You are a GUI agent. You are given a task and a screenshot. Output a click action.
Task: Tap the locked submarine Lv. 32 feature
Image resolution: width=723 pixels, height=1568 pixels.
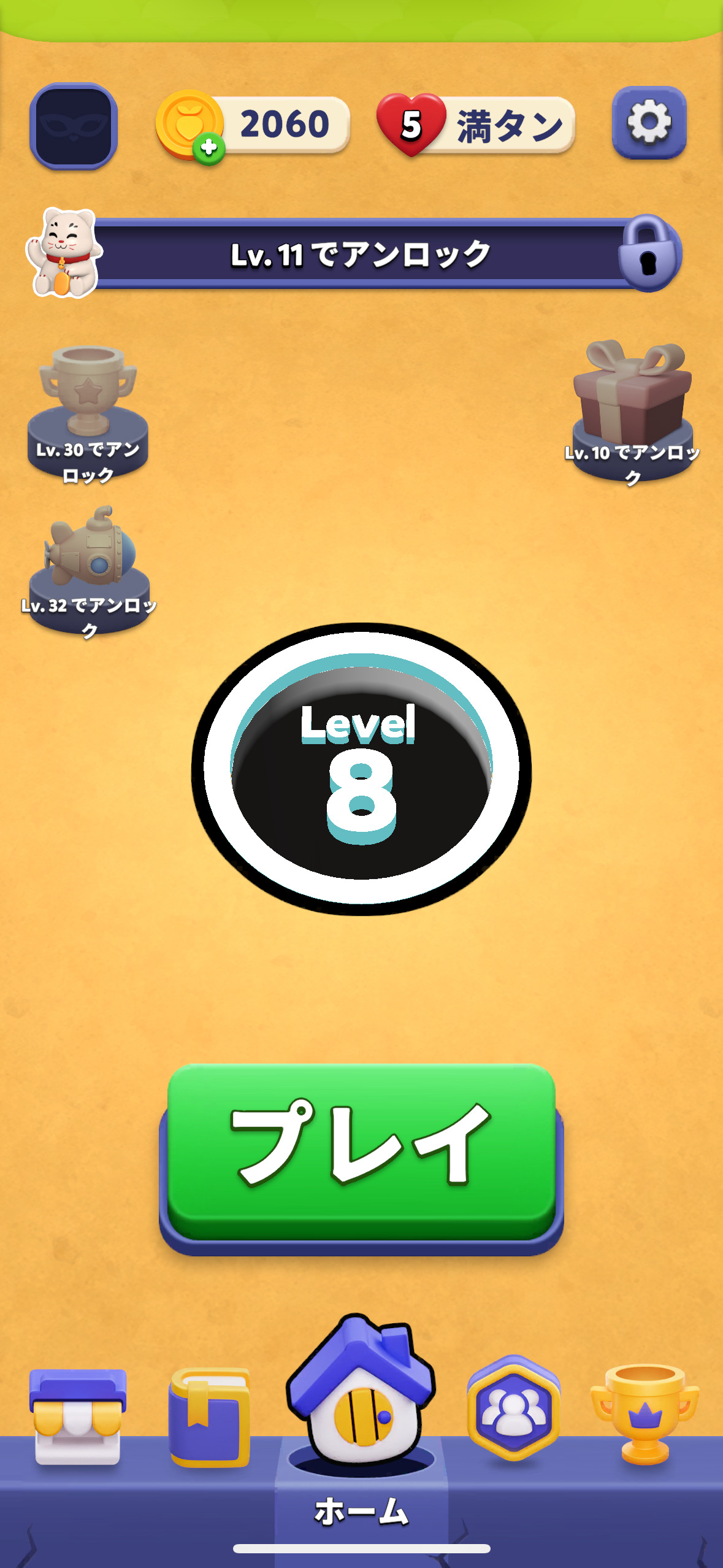pos(89,571)
